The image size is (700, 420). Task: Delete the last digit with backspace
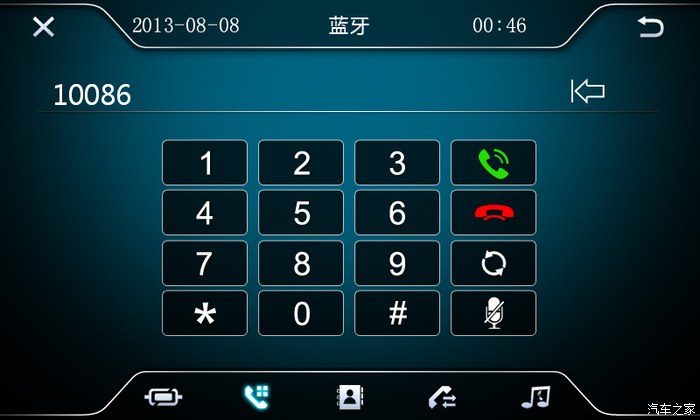click(588, 92)
